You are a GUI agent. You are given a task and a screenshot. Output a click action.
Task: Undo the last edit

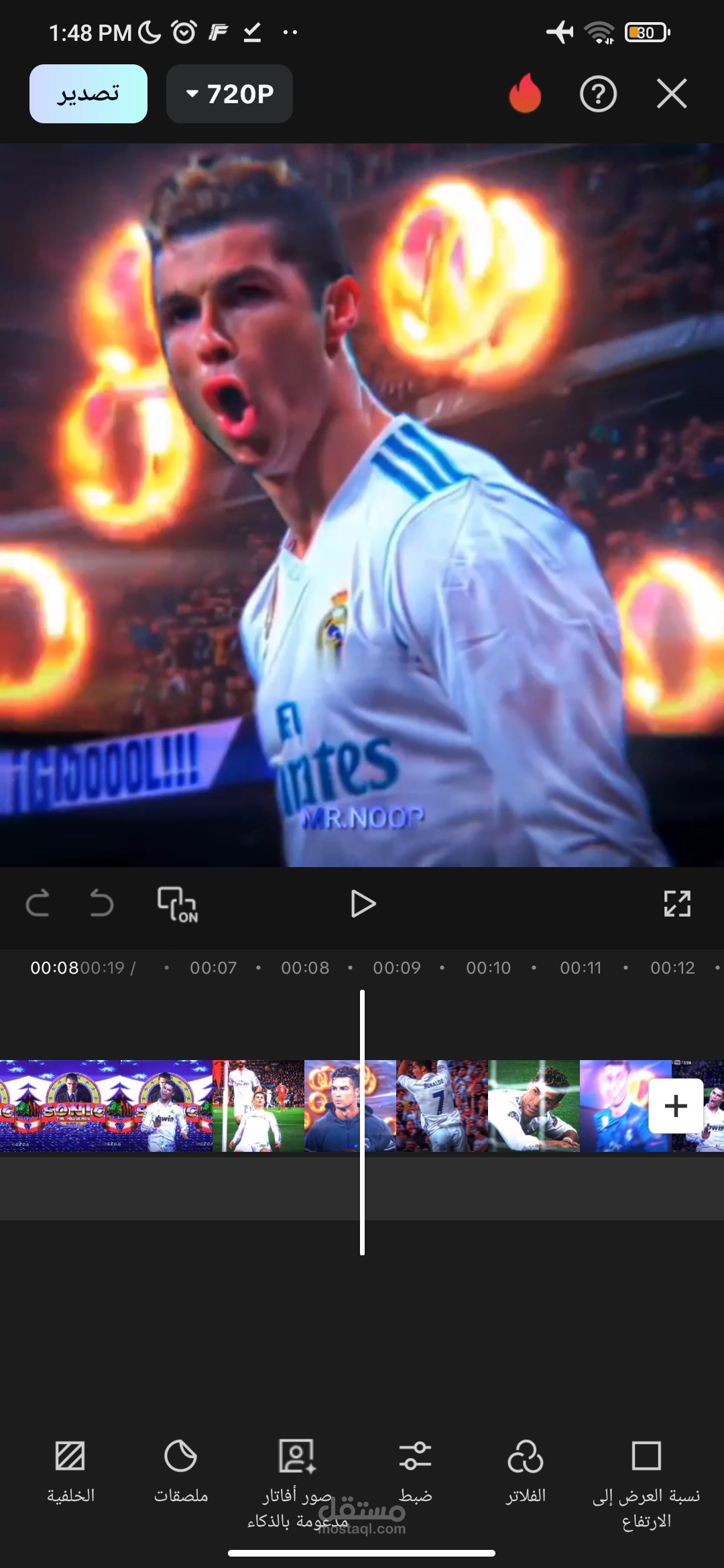[101, 903]
